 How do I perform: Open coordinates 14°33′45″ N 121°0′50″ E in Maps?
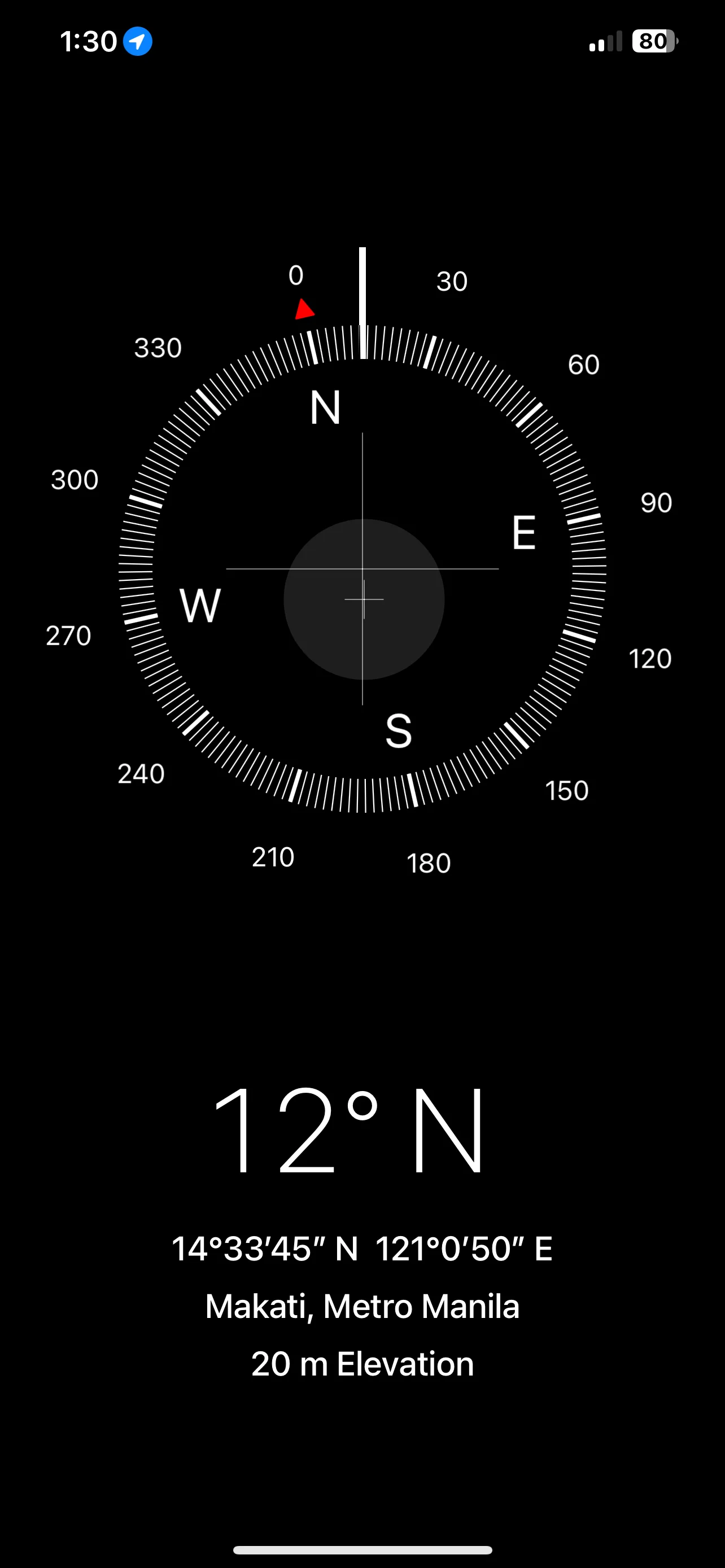(x=362, y=1249)
